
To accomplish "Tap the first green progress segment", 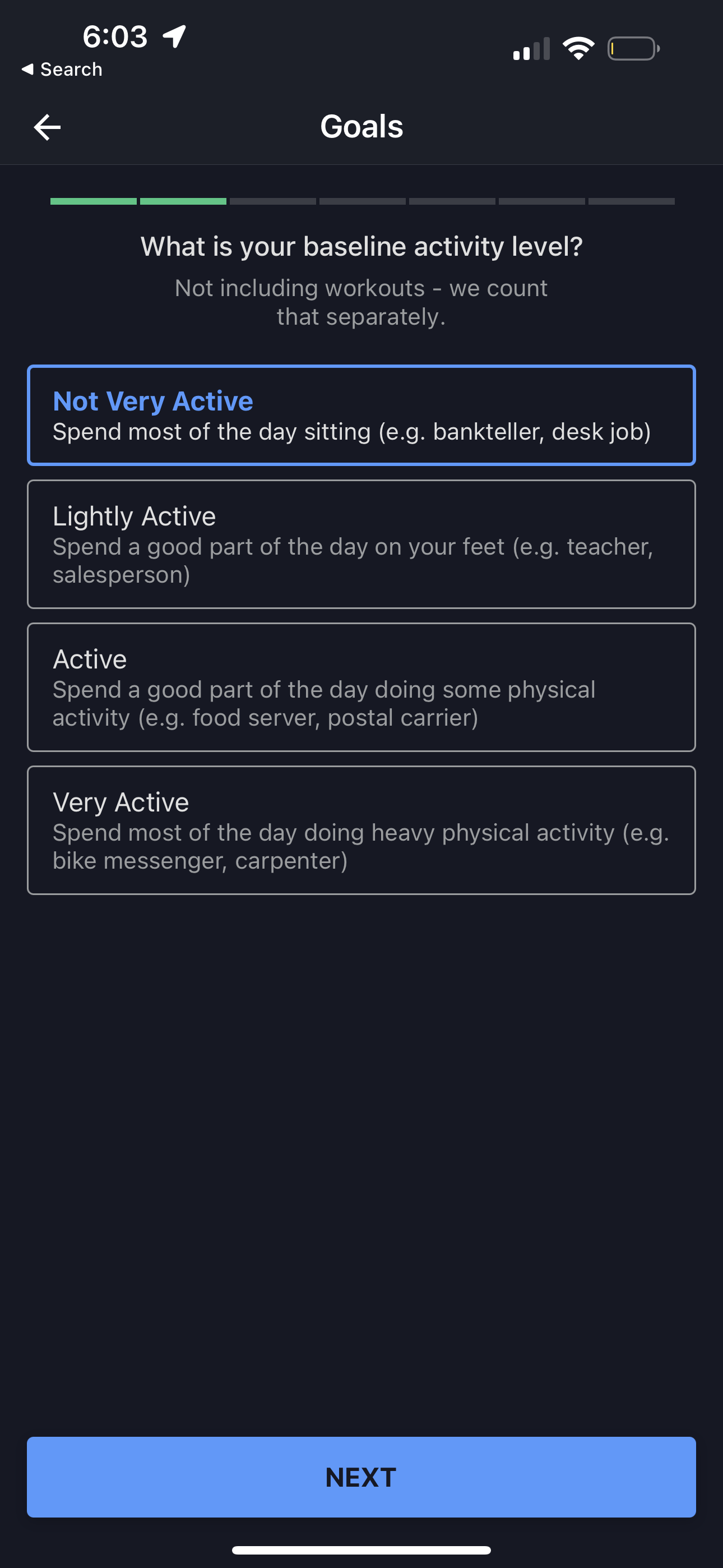I will point(92,201).
